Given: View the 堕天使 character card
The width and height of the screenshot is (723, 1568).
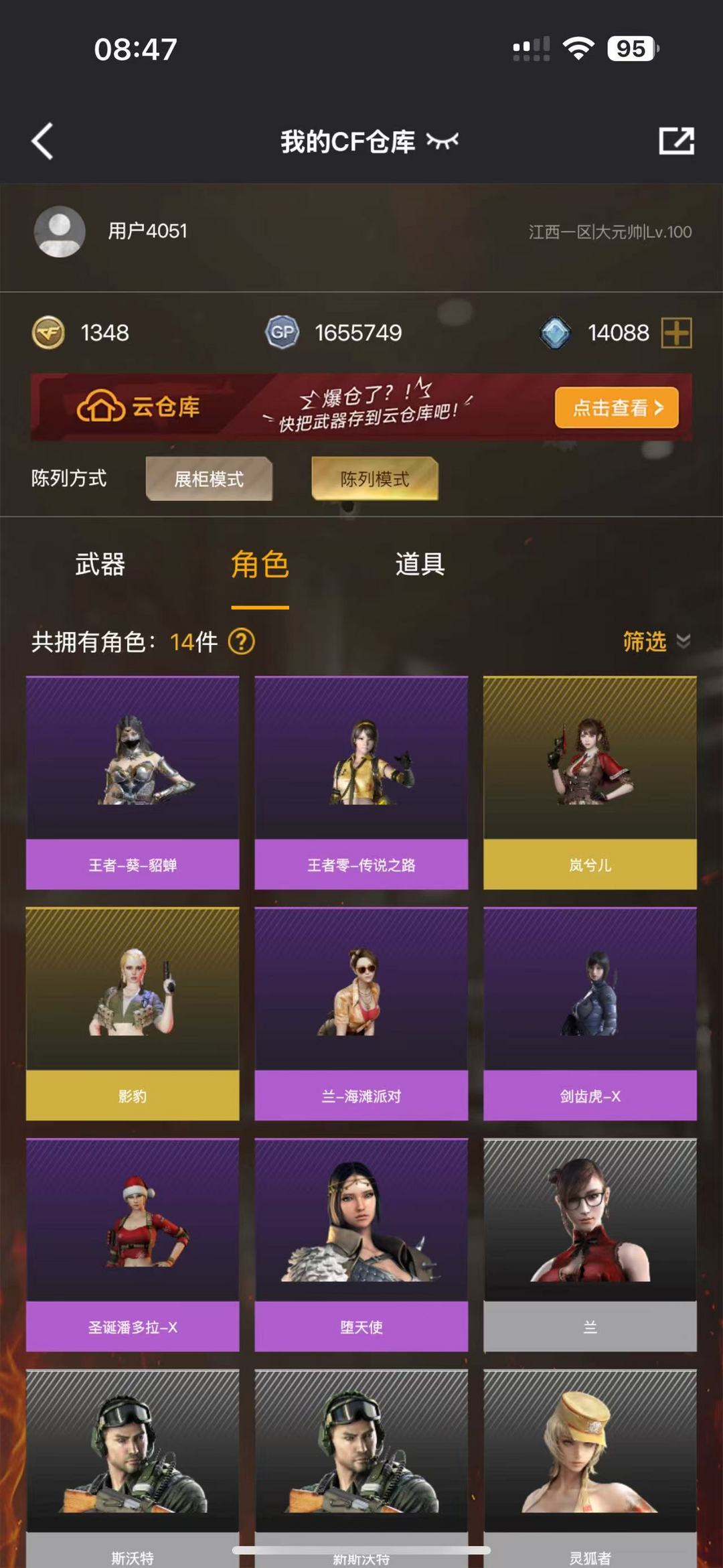Looking at the screenshot, I should pos(361,1245).
